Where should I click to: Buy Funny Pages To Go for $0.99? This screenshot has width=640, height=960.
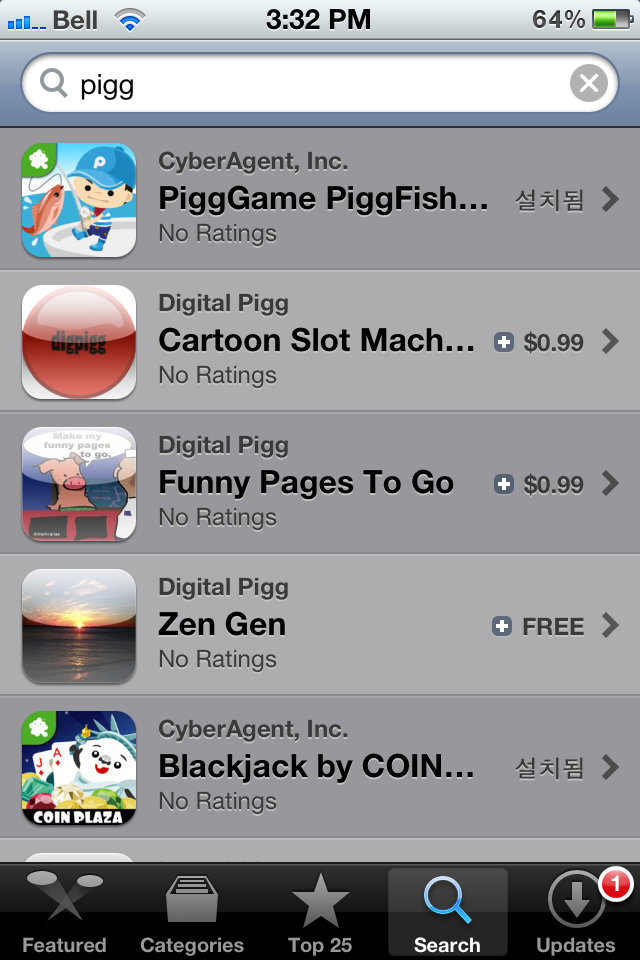coord(539,484)
